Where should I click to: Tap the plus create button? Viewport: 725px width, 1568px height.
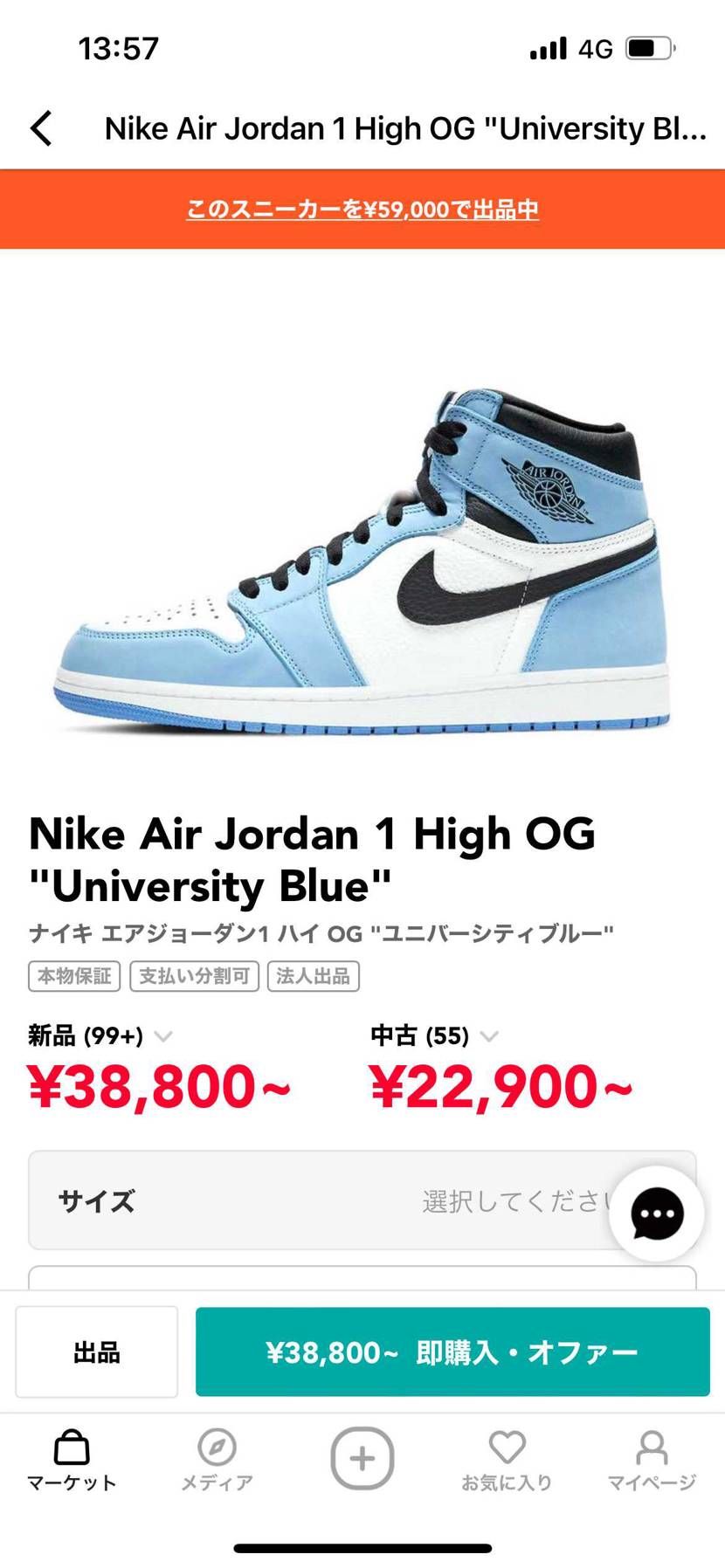pyautogui.click(x=362, y=1458)
